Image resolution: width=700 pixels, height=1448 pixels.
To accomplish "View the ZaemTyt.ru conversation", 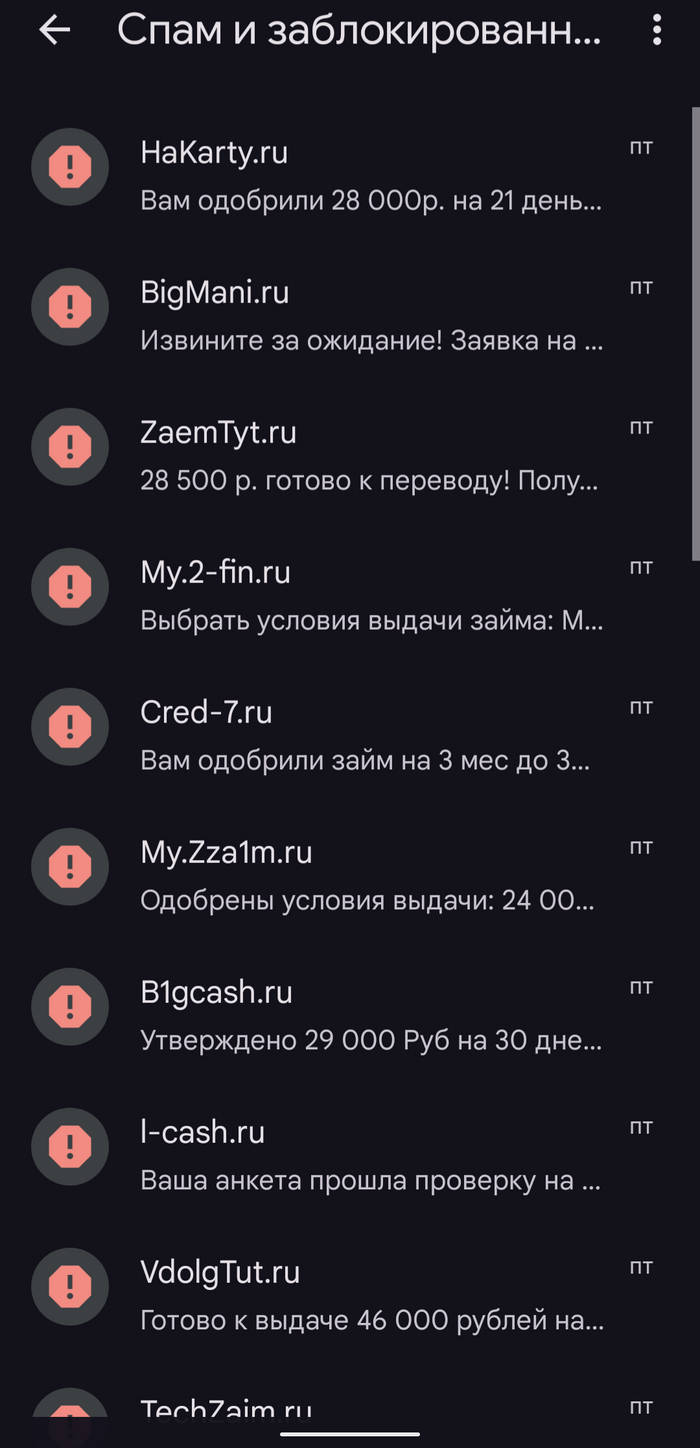I will pyautogui.click(x=370, y=456).
